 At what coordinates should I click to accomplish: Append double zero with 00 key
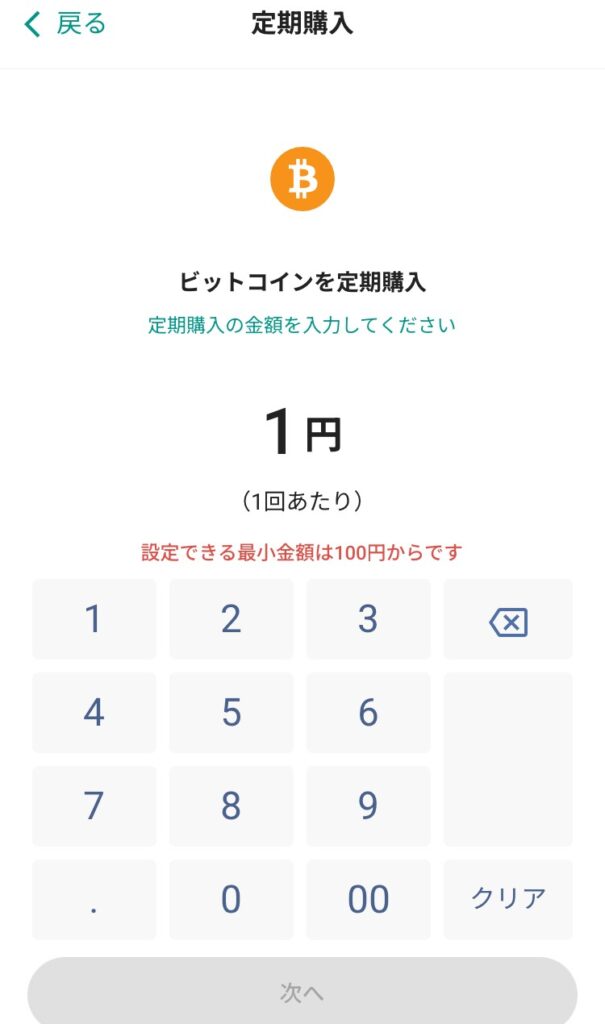368,900
